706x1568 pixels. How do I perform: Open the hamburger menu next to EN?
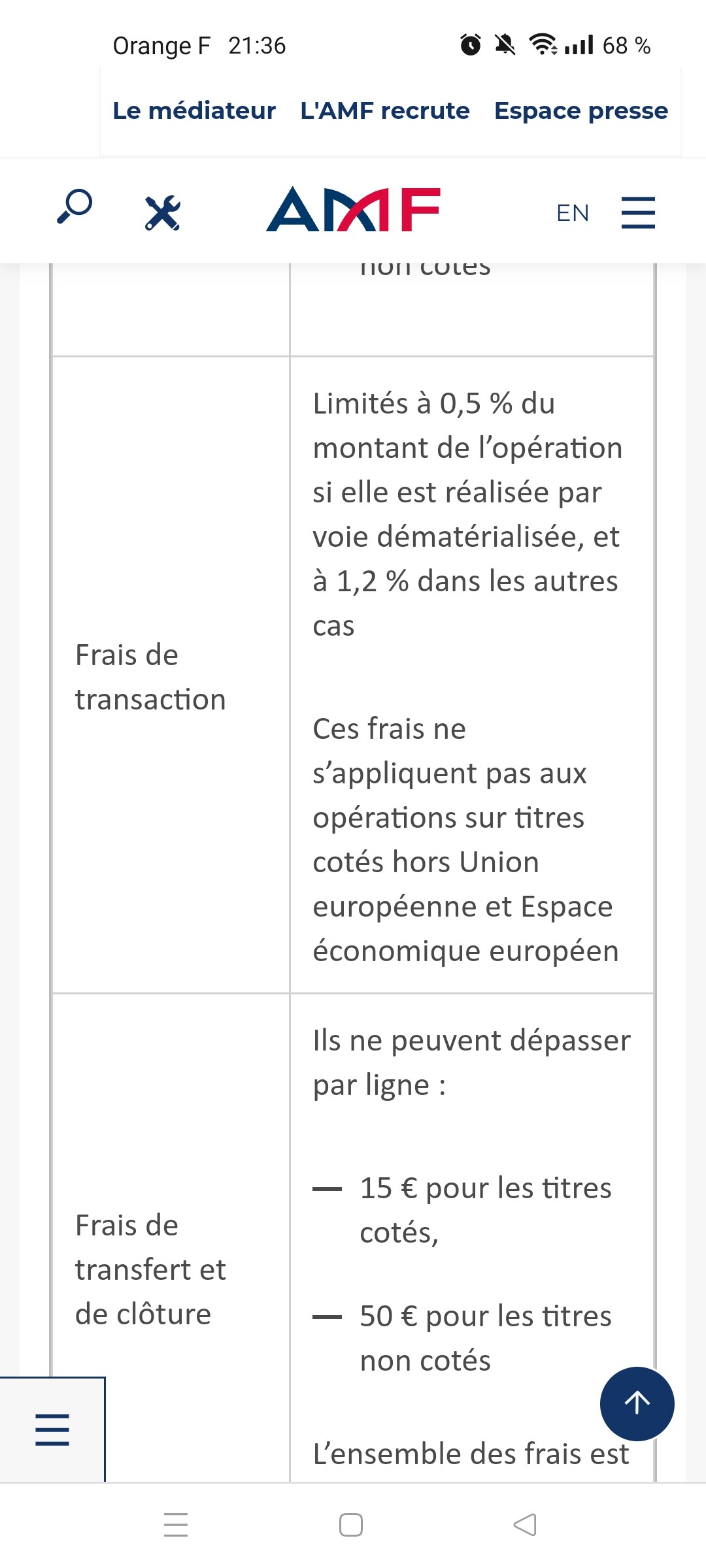pos(638,213)
